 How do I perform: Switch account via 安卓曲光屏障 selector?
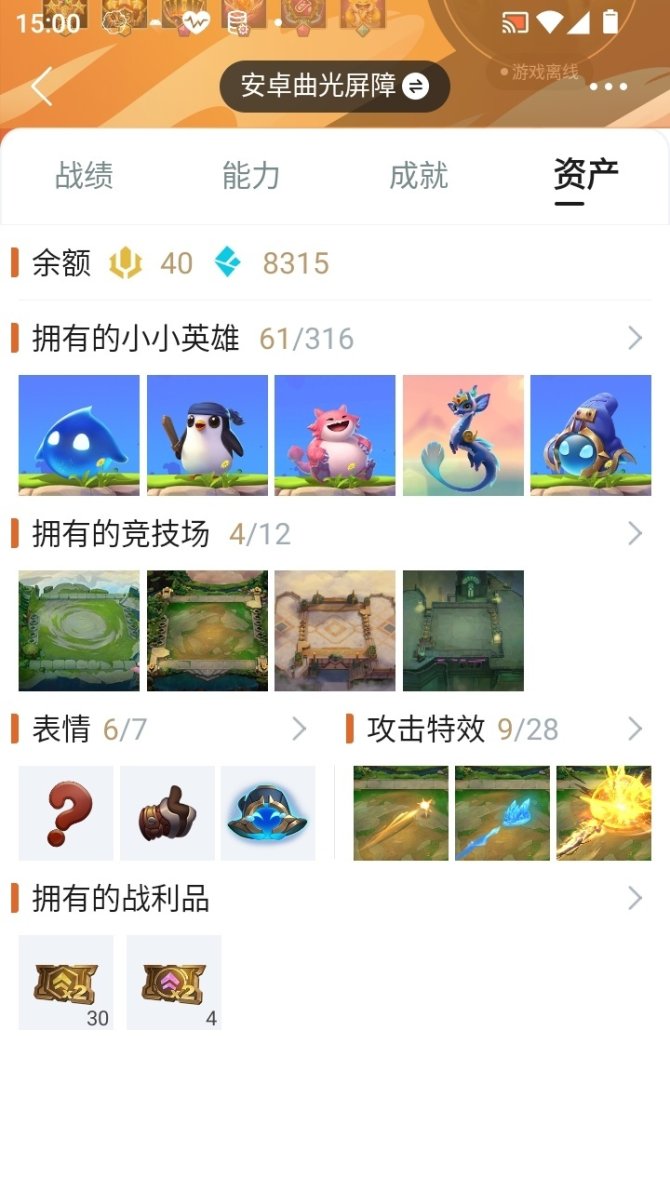[x=335, y=86]
